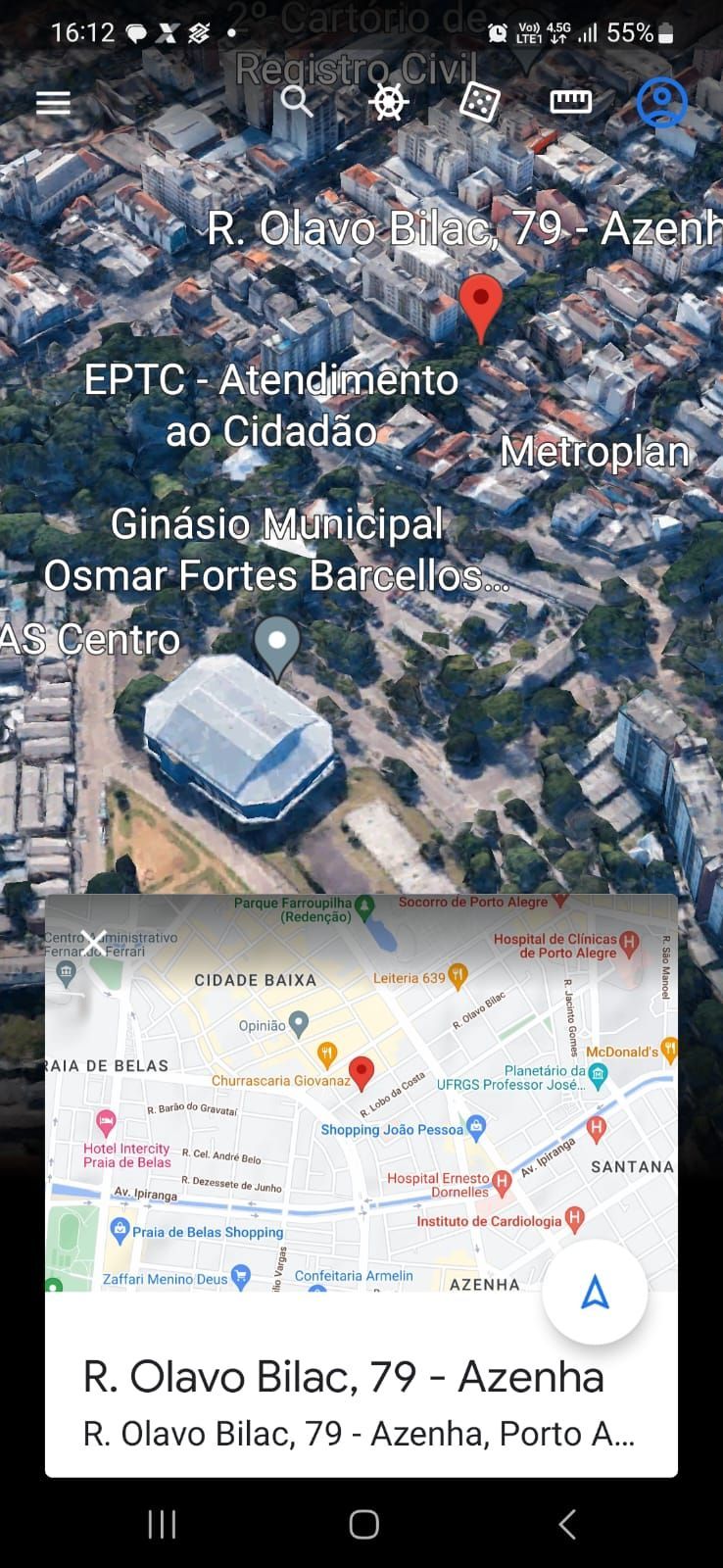Select the measure distance tool
This screenshot has height=1568, width=723.
[x=569, y=101]
